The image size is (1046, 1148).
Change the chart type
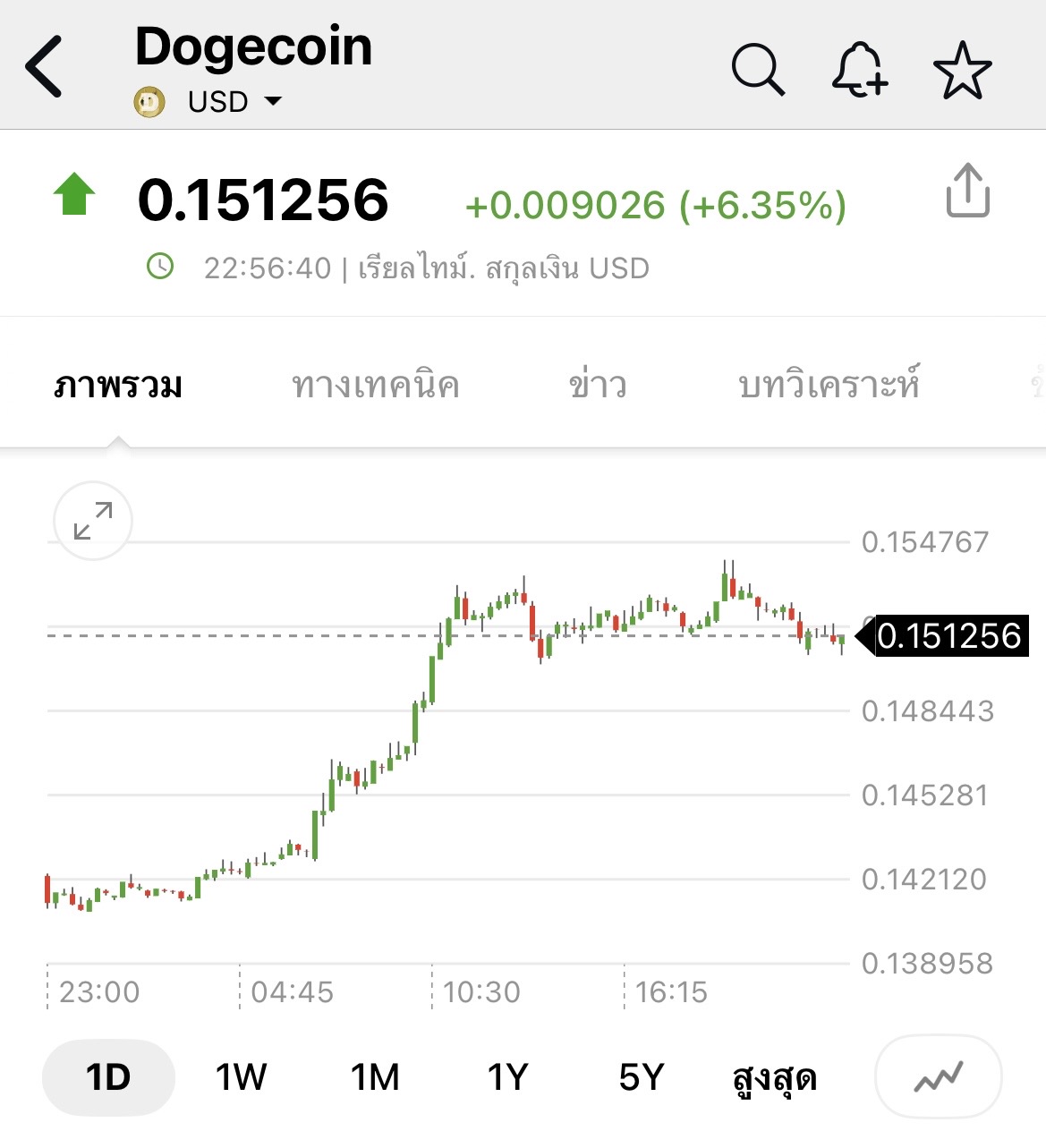[938, 1077]
